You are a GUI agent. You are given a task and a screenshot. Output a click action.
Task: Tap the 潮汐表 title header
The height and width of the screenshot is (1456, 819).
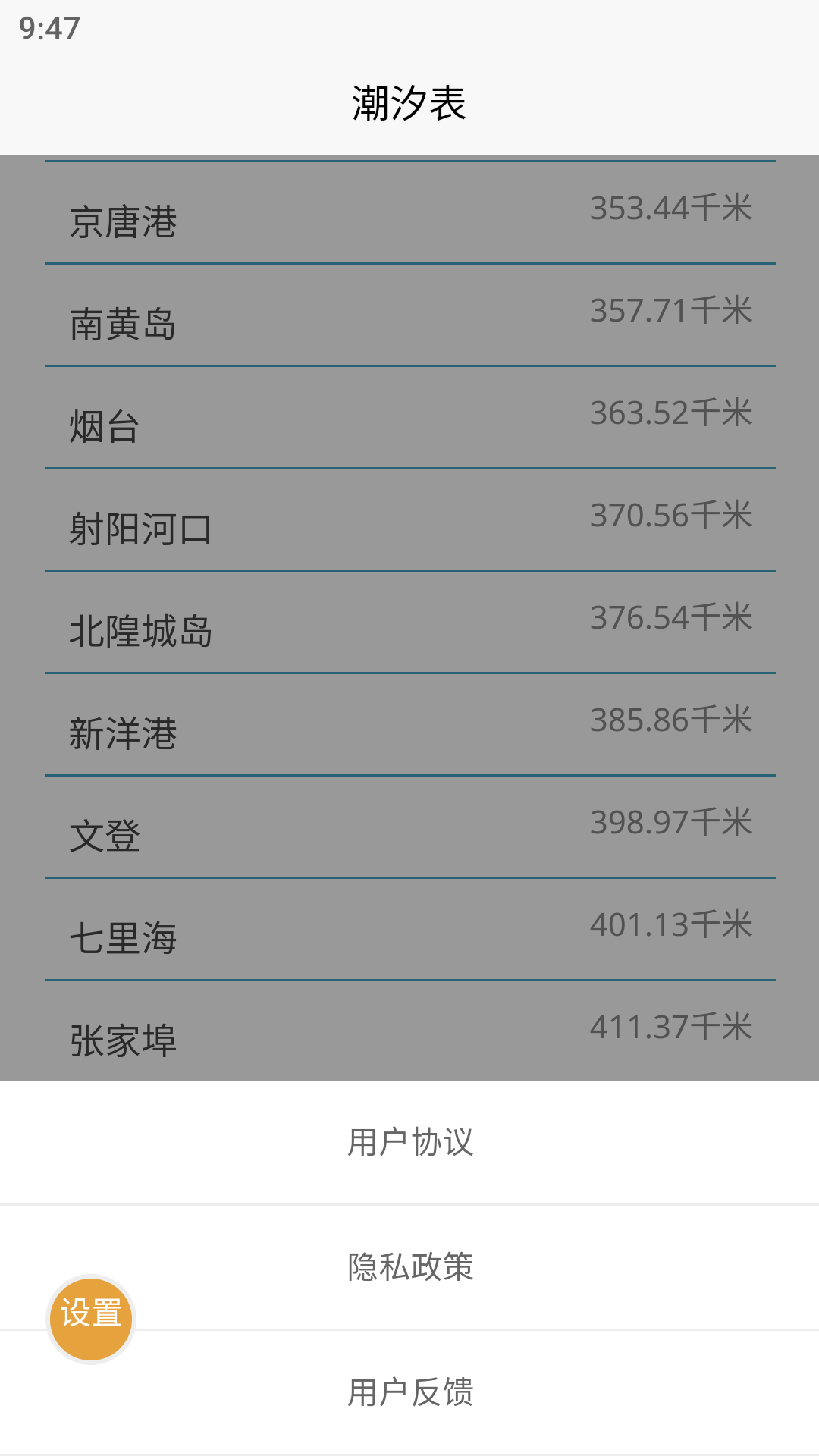409,102
